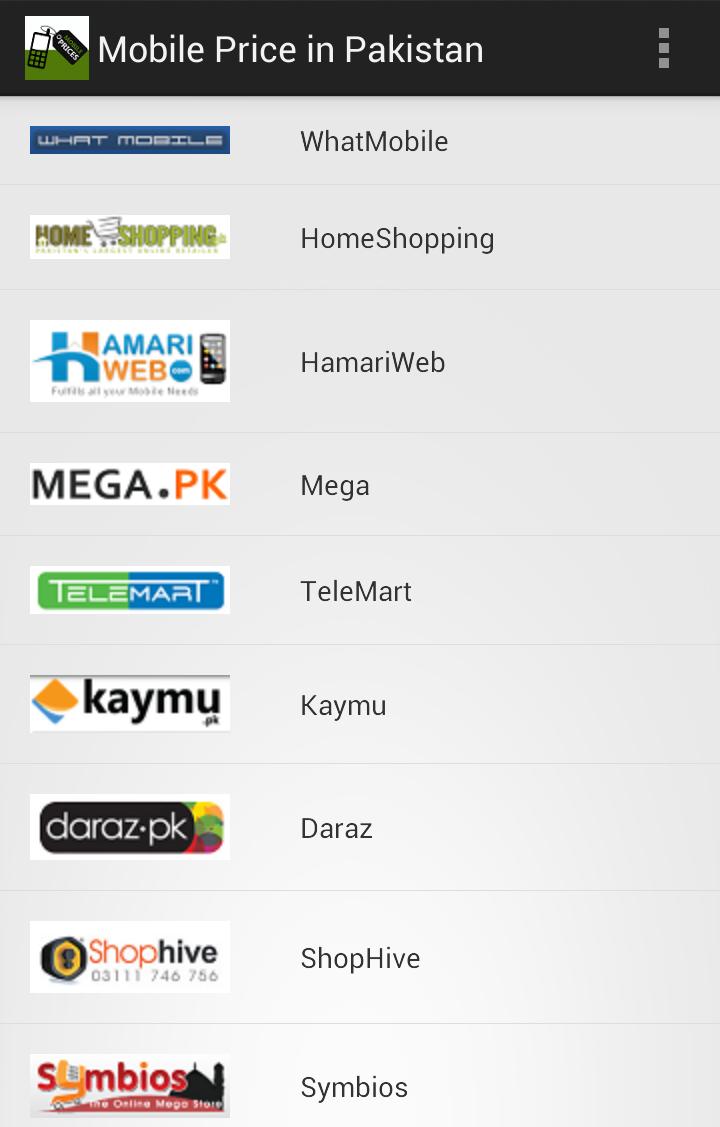Select the ShopHive logo icon
This screenshot has height=1127, width=720.
pyautogui.click(x=129, y=957)
